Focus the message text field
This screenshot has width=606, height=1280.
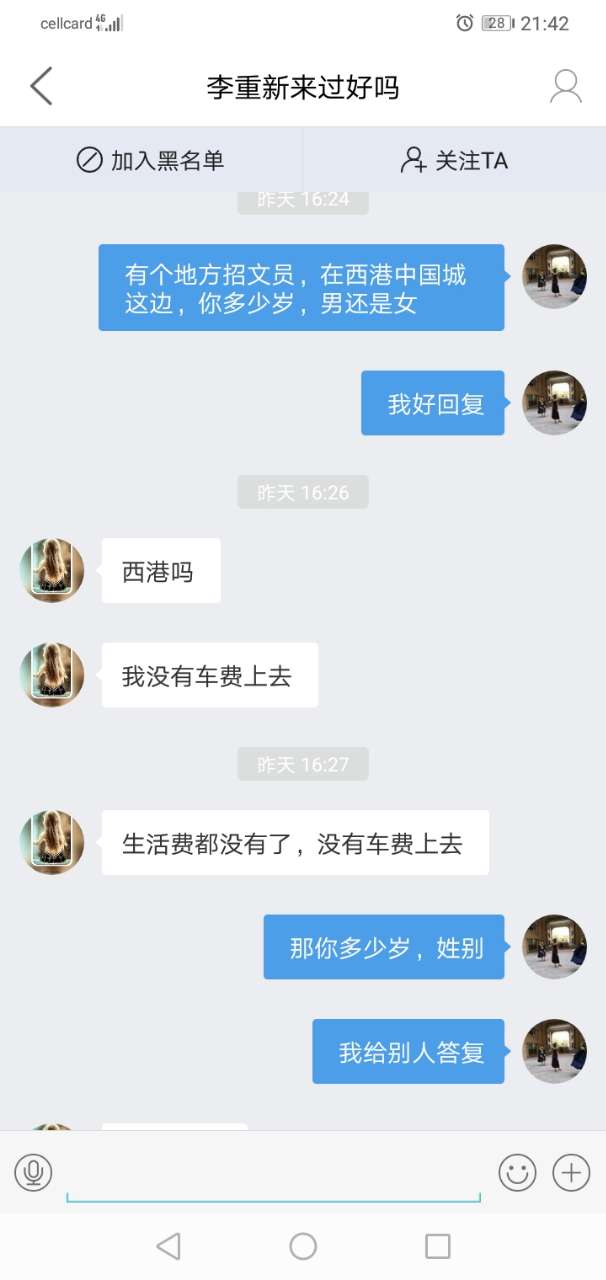273,1174
